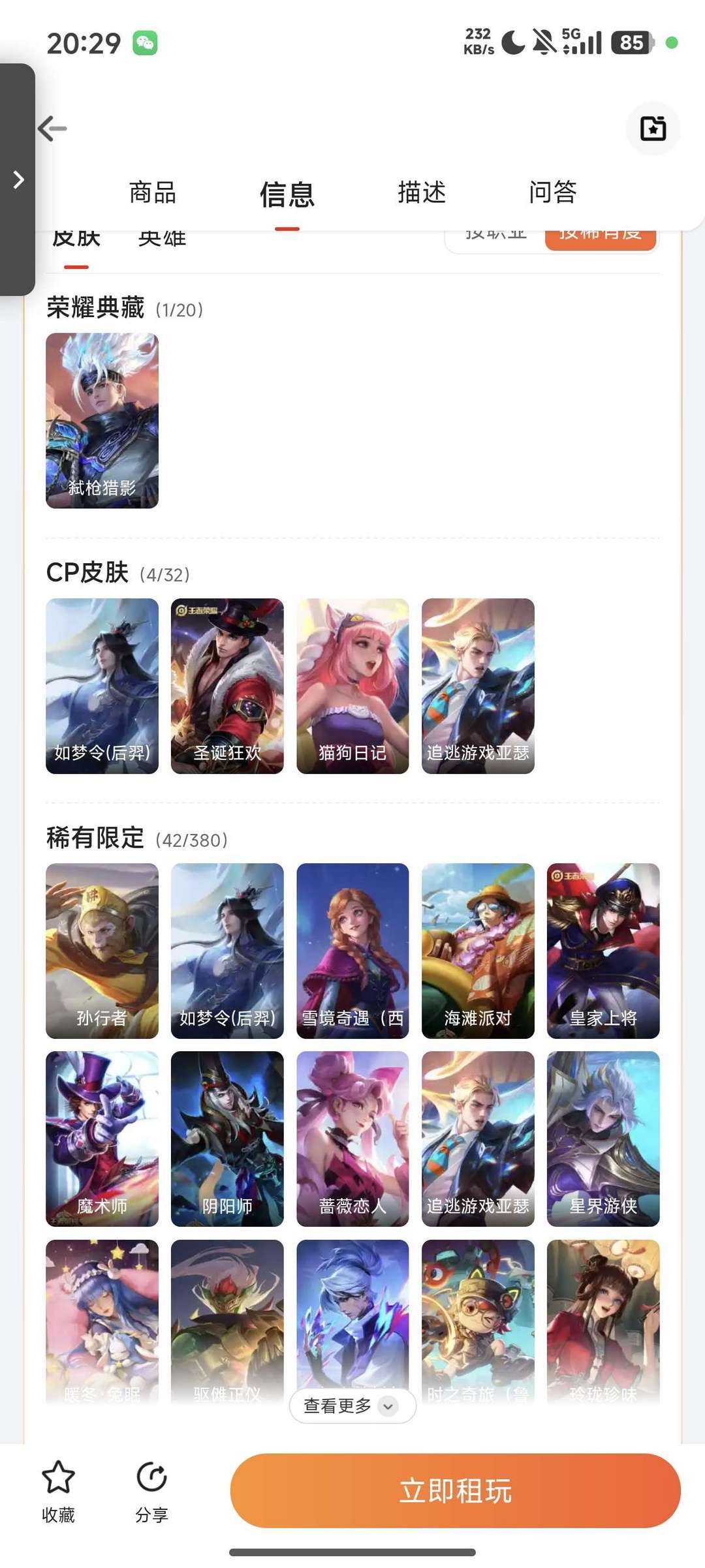Image resolution: width=705 pixels, height=1568 pixels.
Task: Open the 弑枪猎影 skin thumbnail
Action: [x=101, y=420]
